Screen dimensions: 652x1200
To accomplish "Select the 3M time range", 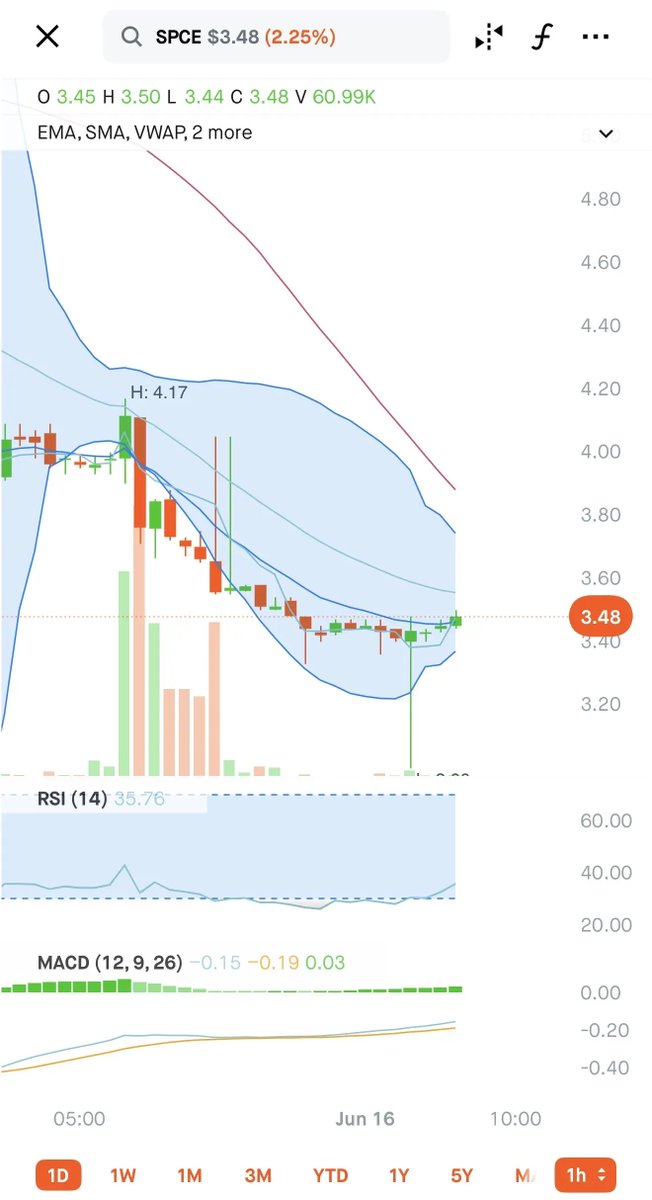I will 258,1175.
